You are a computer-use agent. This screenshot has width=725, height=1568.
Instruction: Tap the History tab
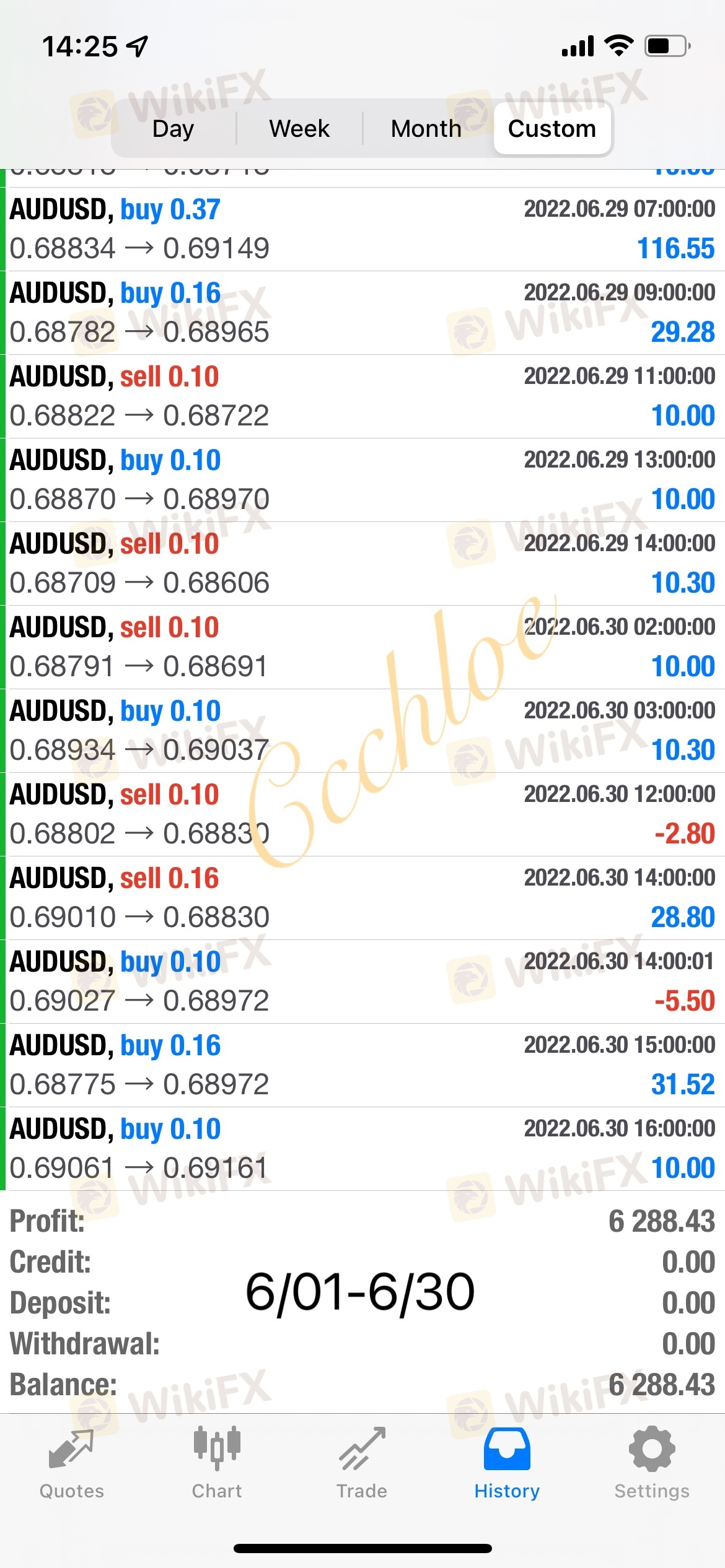point(507,1465)
